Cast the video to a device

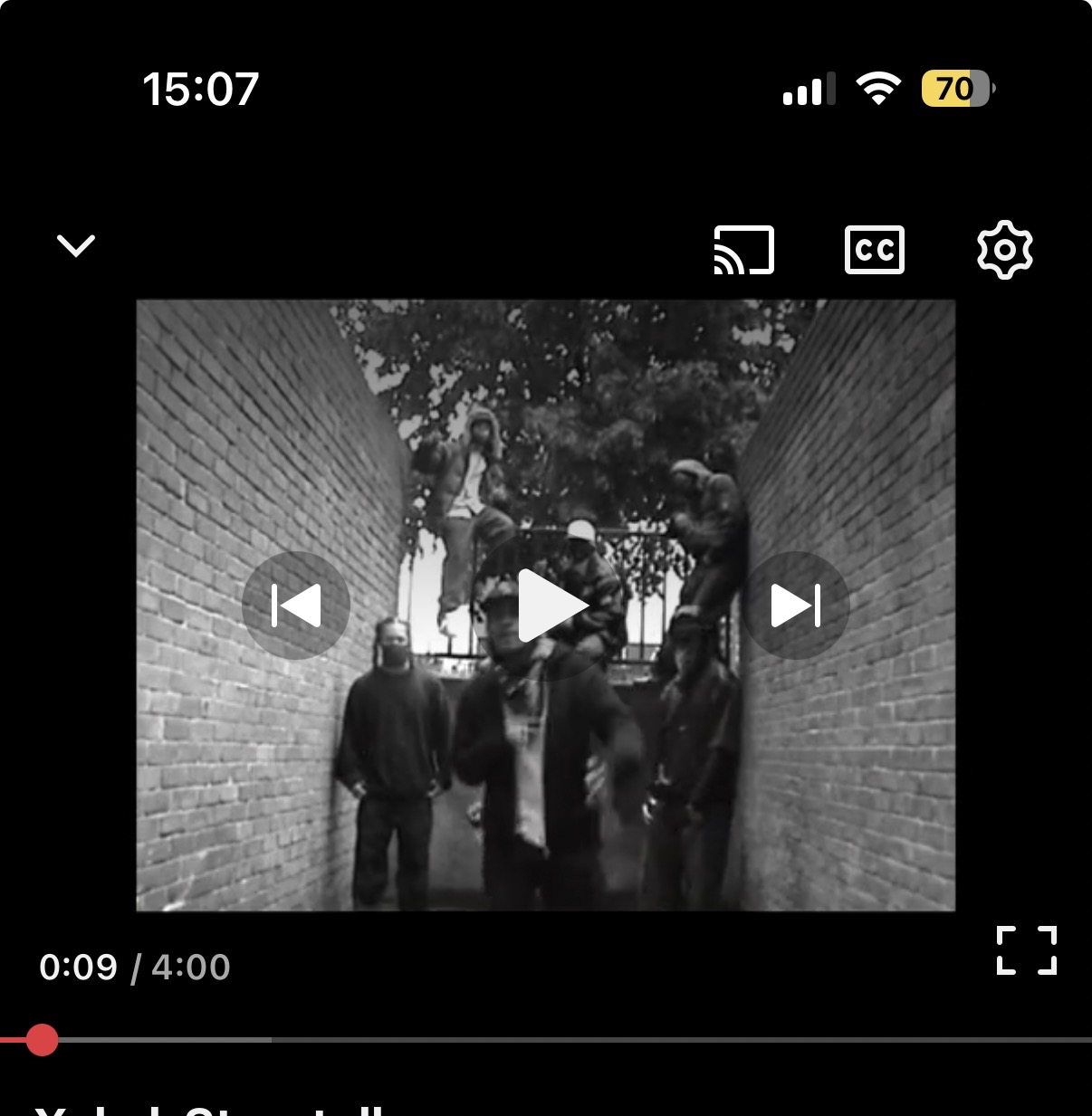[x=743, y=250]
